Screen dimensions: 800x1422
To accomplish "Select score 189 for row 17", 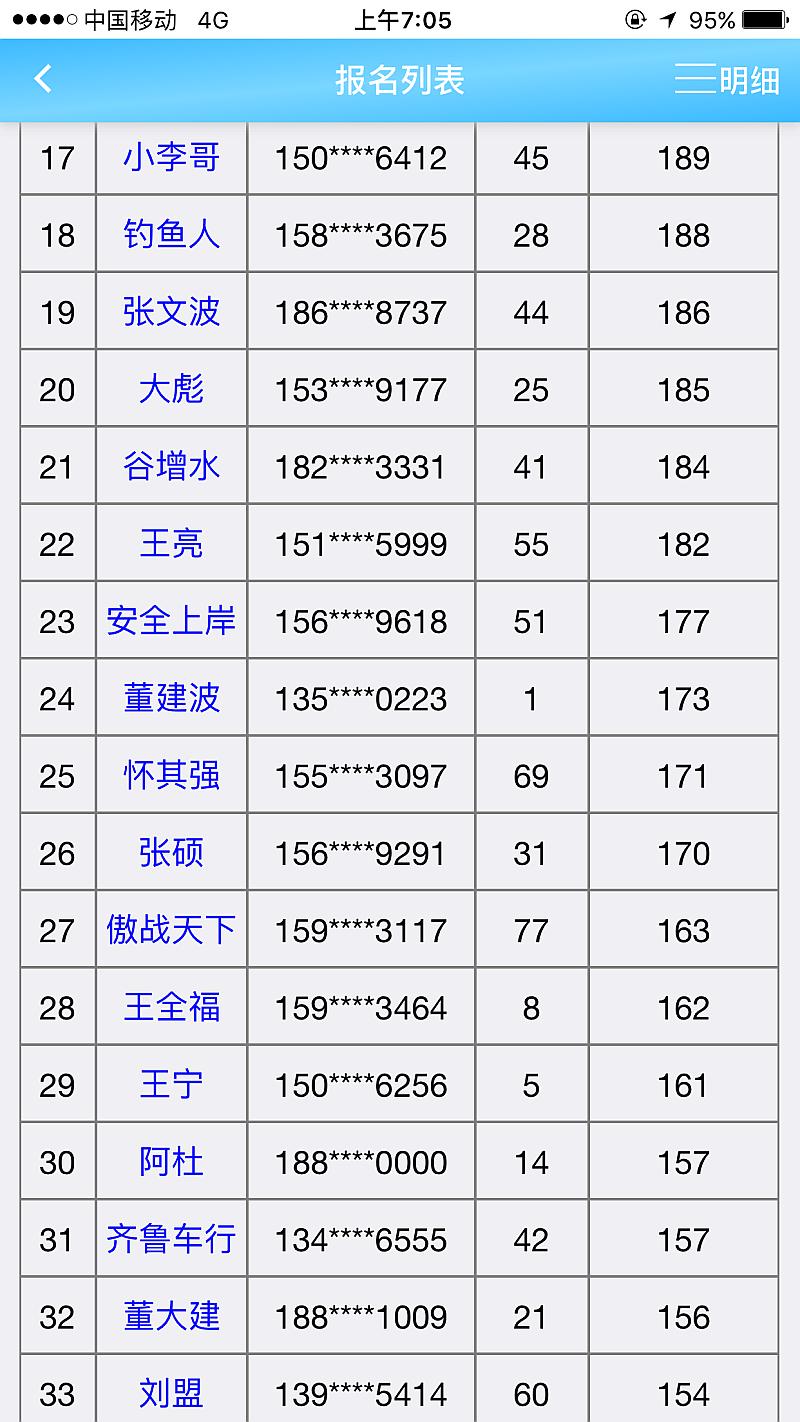I will point(683,157).
